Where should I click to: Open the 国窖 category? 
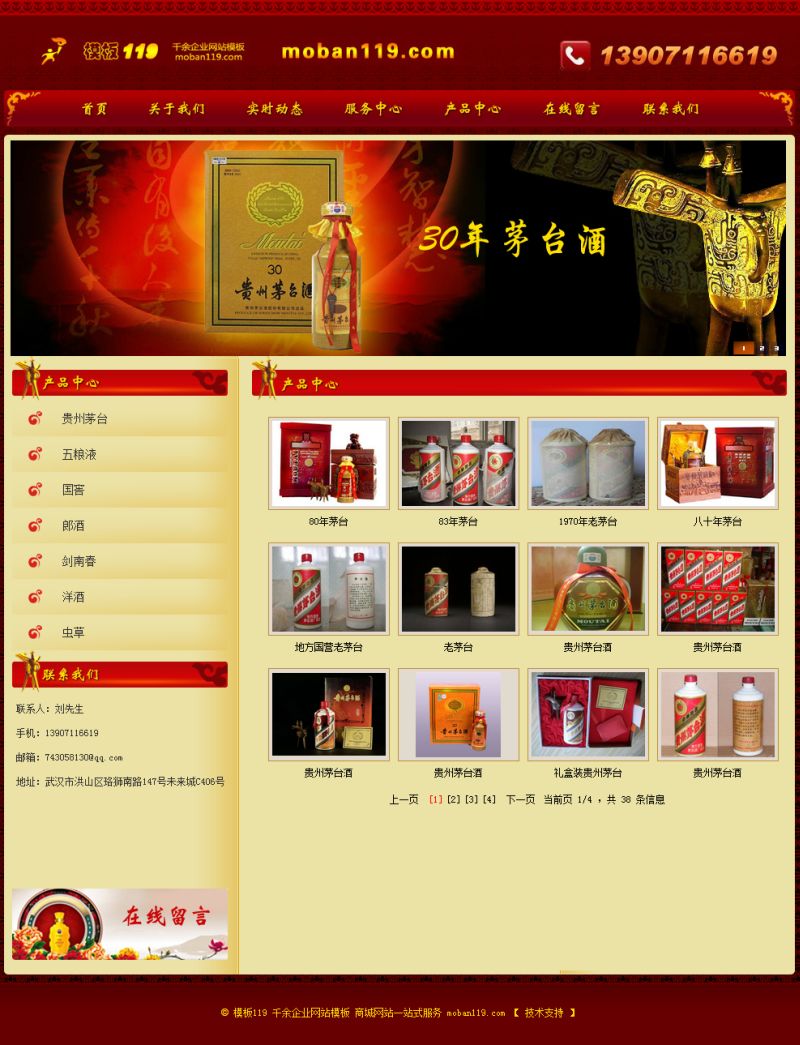(x=73, y=490)
